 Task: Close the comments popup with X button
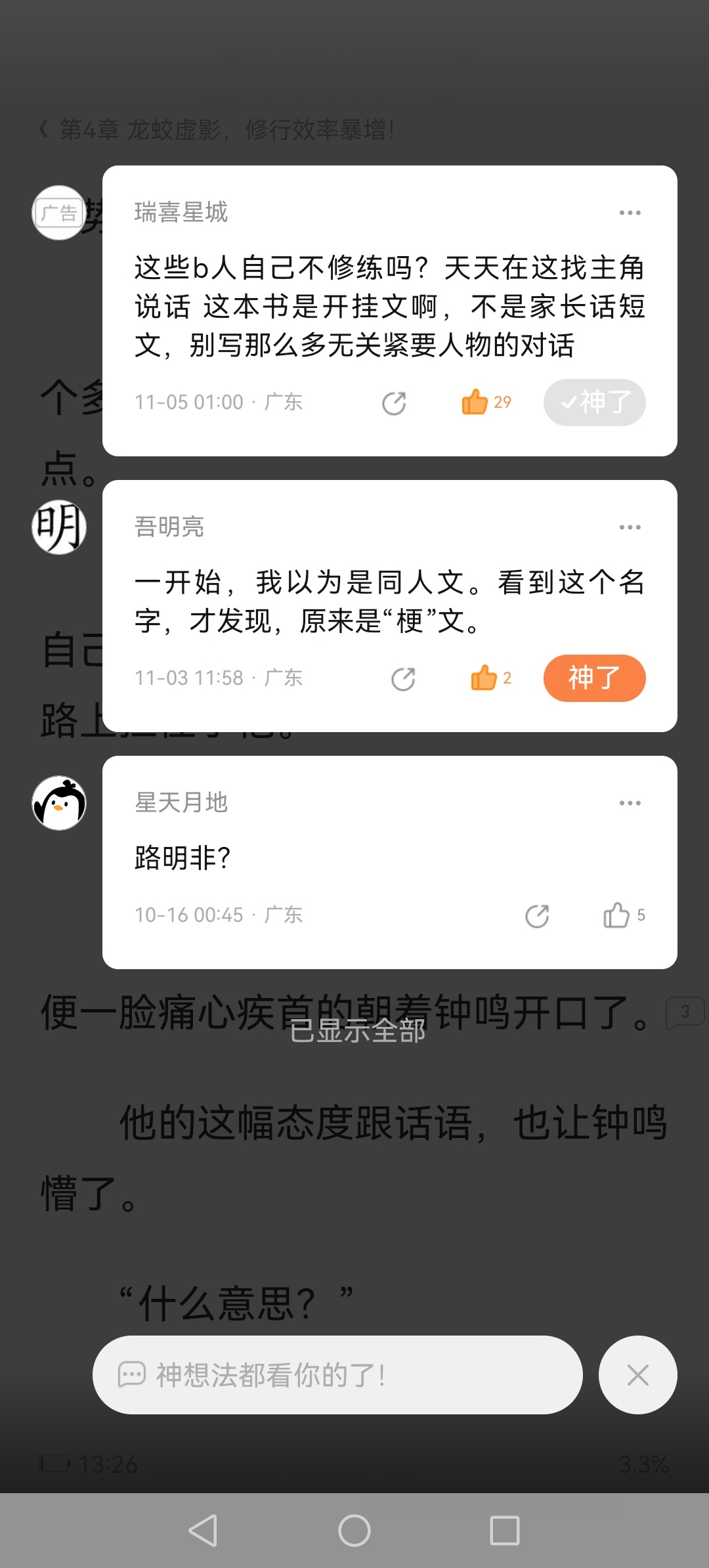point(637,1374)
